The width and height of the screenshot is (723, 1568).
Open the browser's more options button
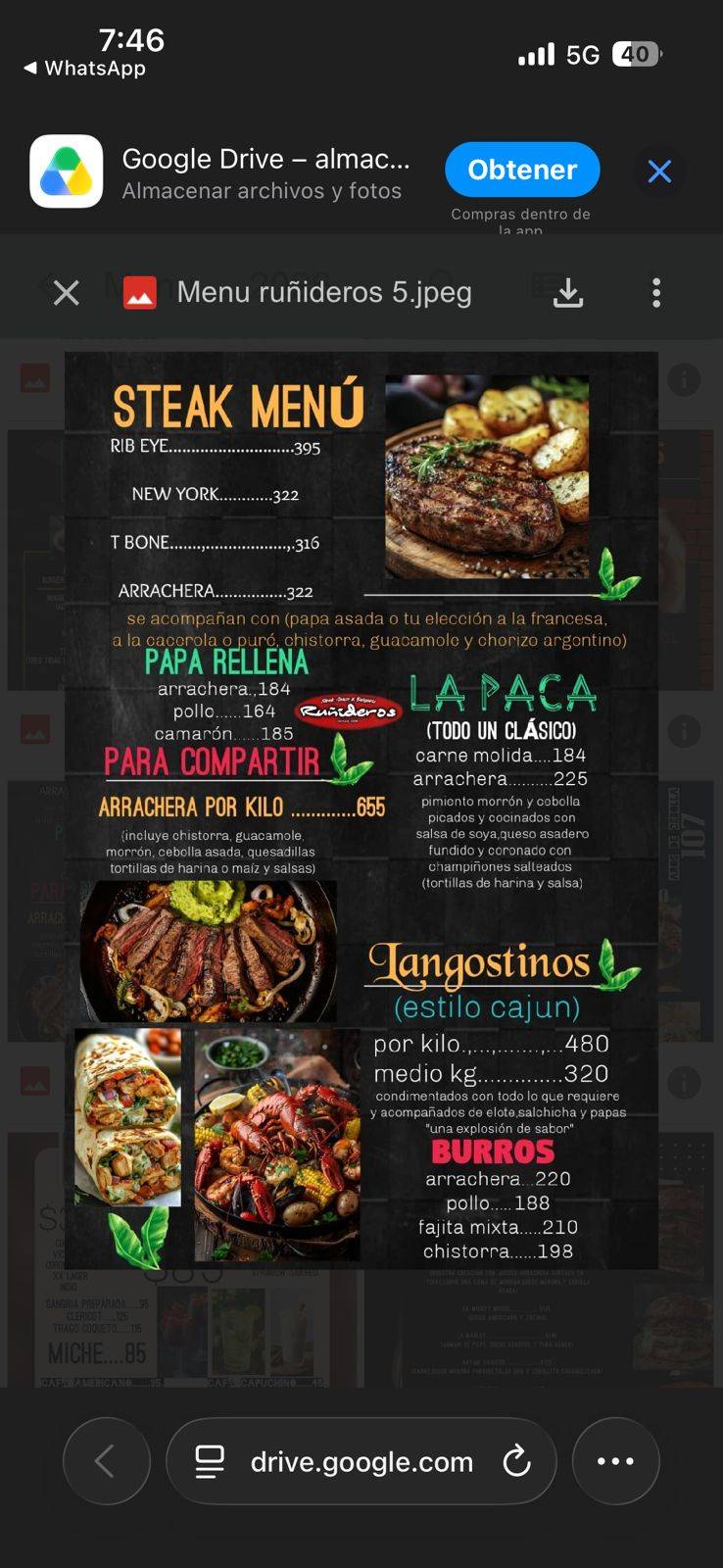click(615, 1461)
